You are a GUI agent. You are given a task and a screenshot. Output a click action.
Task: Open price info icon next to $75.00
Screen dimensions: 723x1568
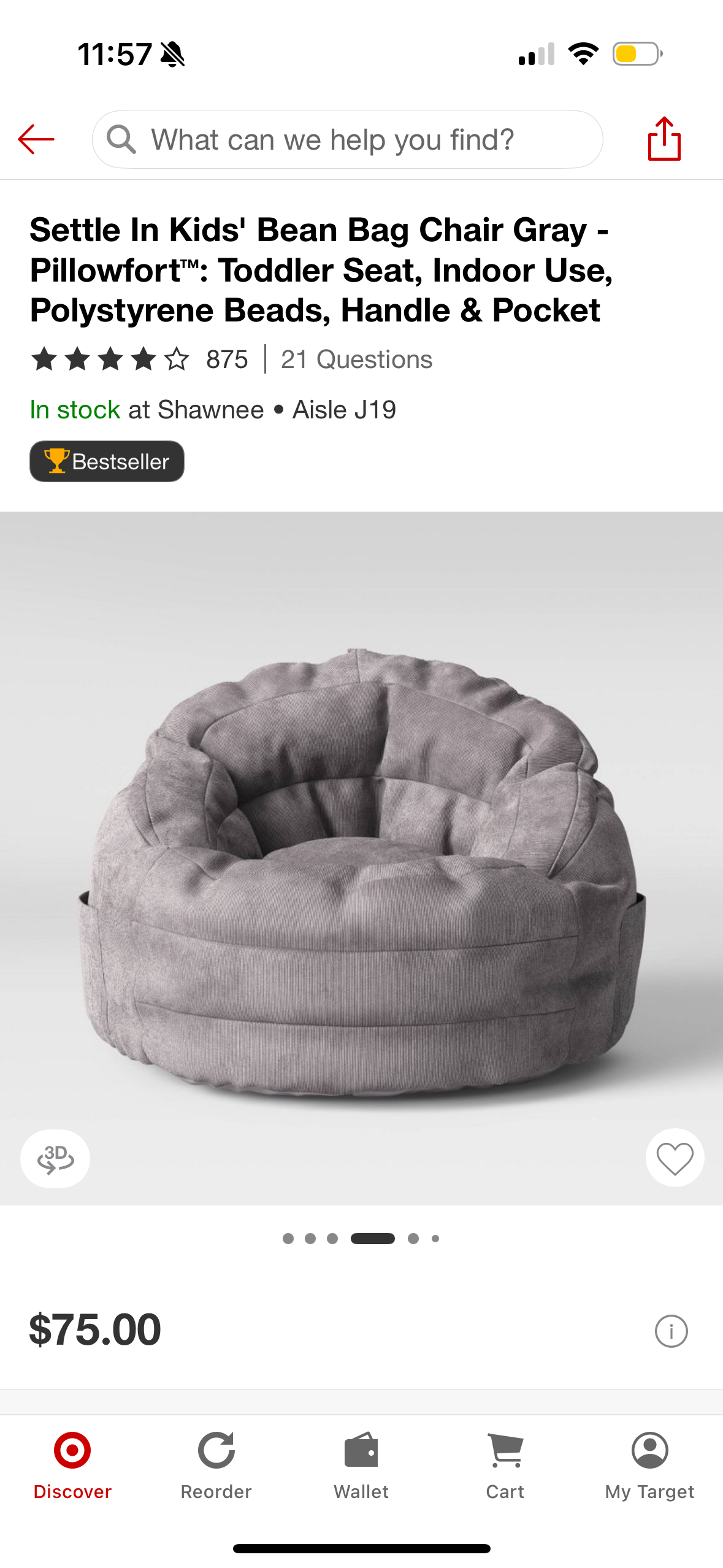coord(671,1331)
